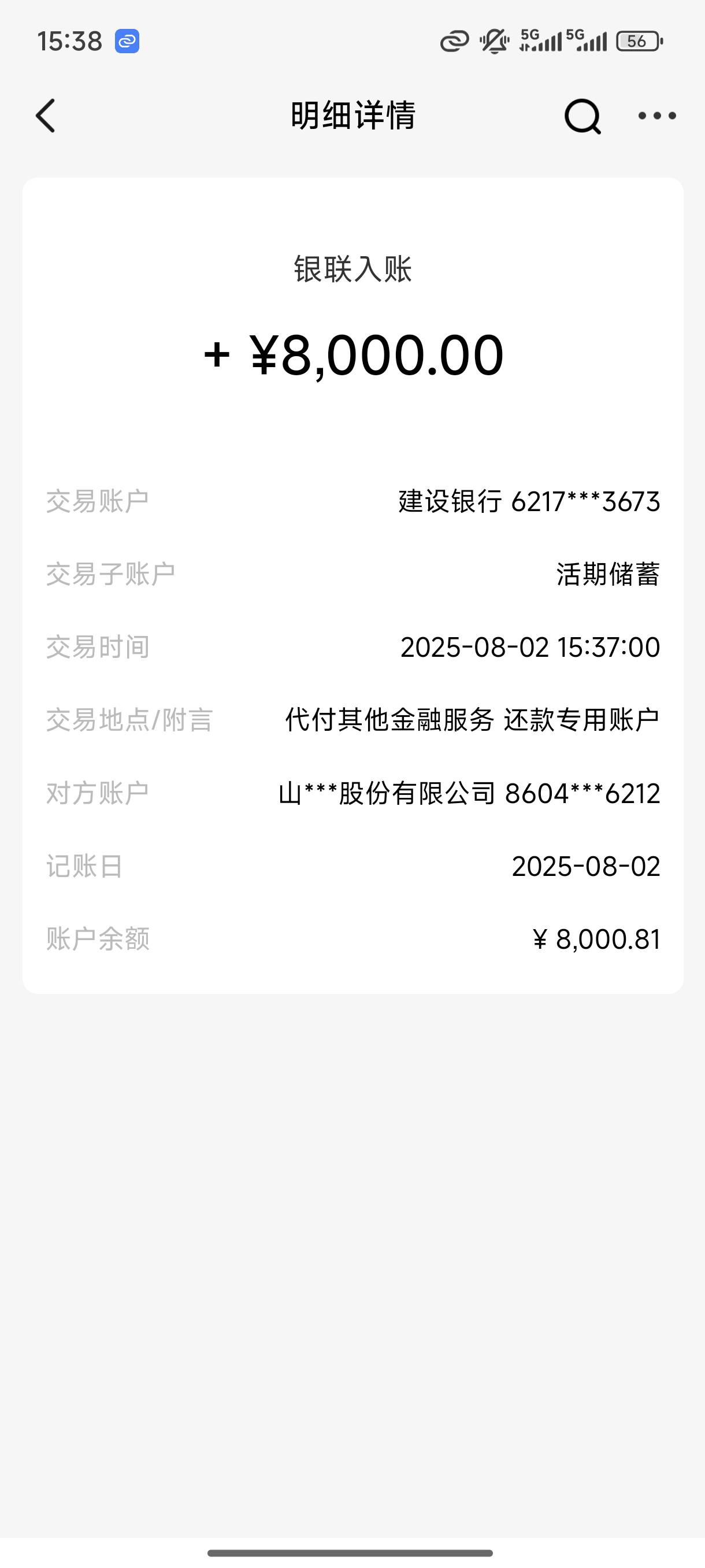Open the three-dot overflow menu

tap(657, 116)
